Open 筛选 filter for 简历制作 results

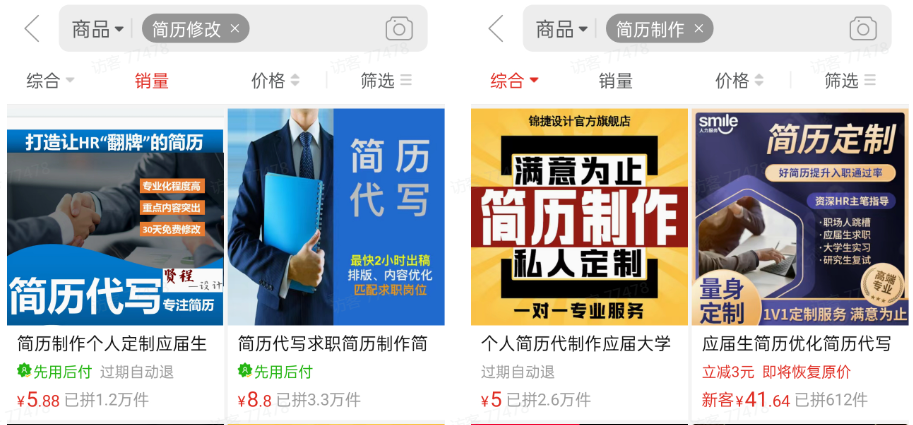(x=849, y=81)
